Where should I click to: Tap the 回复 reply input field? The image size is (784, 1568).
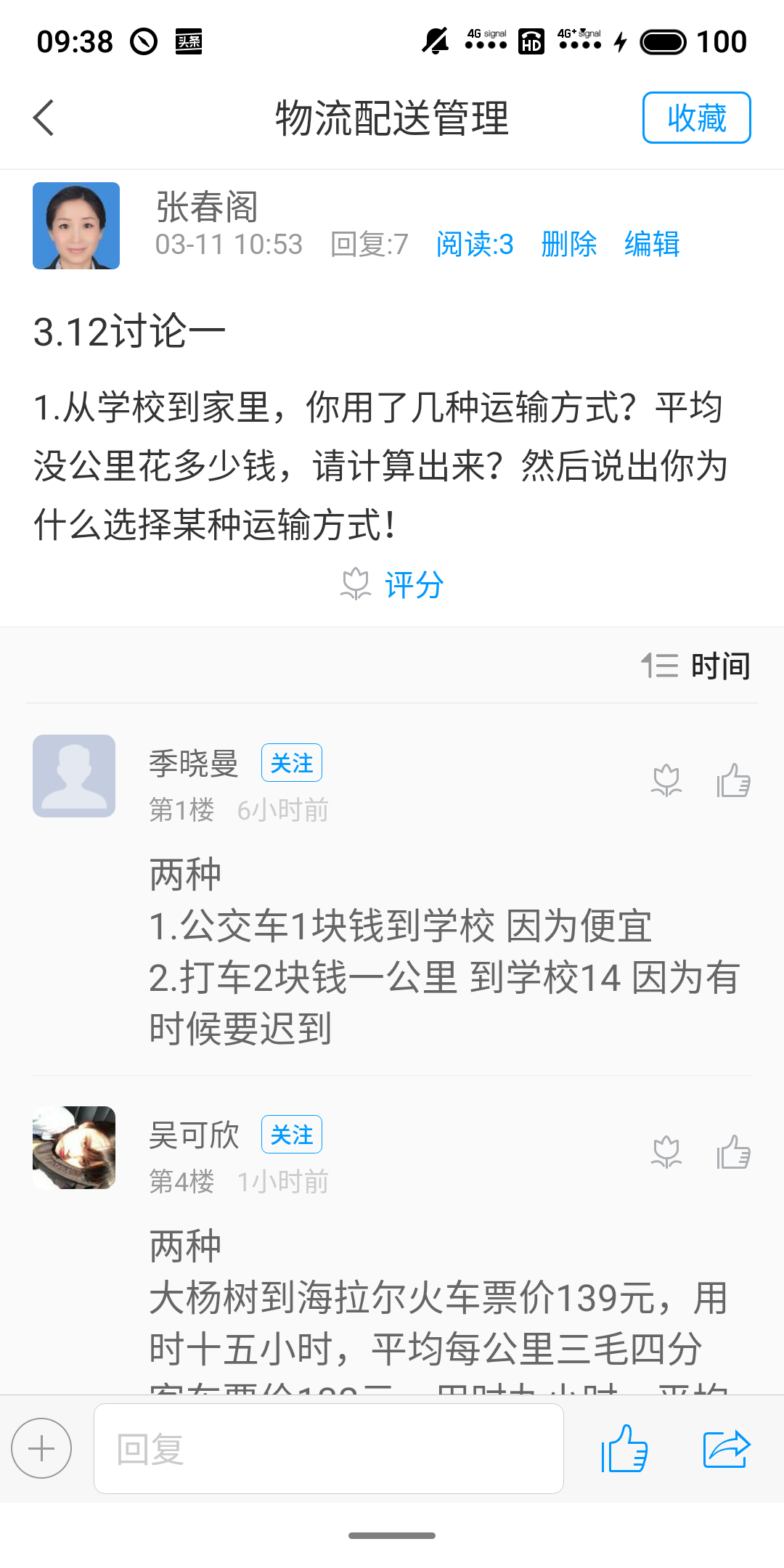[328, 1448]
